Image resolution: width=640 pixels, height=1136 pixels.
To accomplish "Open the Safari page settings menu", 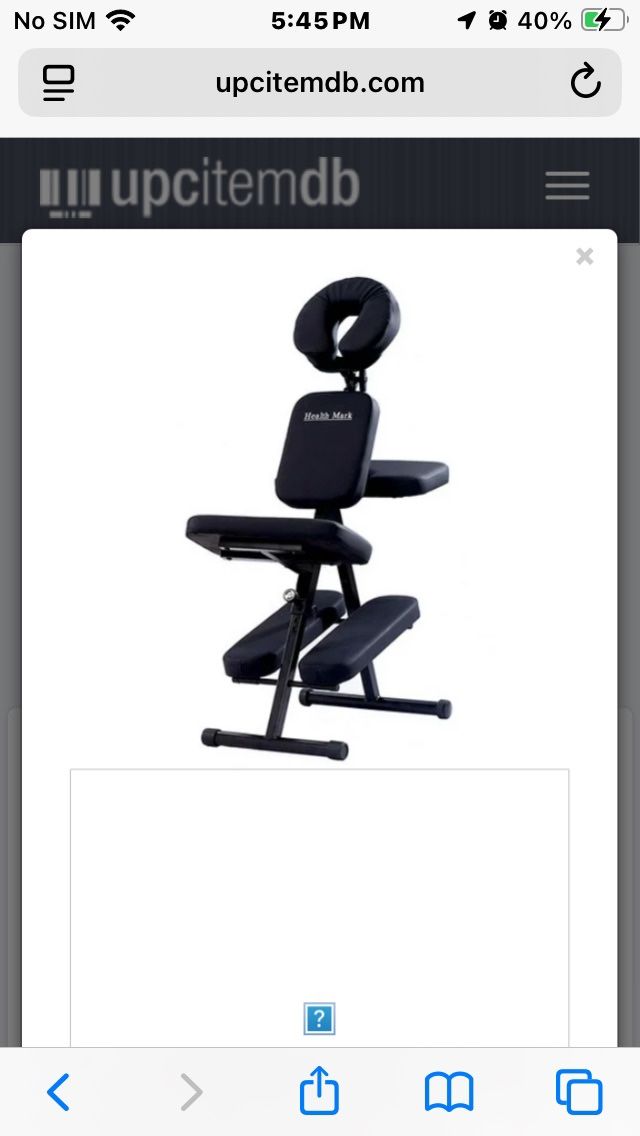I will pyautogui.click(x=59, y=82).
